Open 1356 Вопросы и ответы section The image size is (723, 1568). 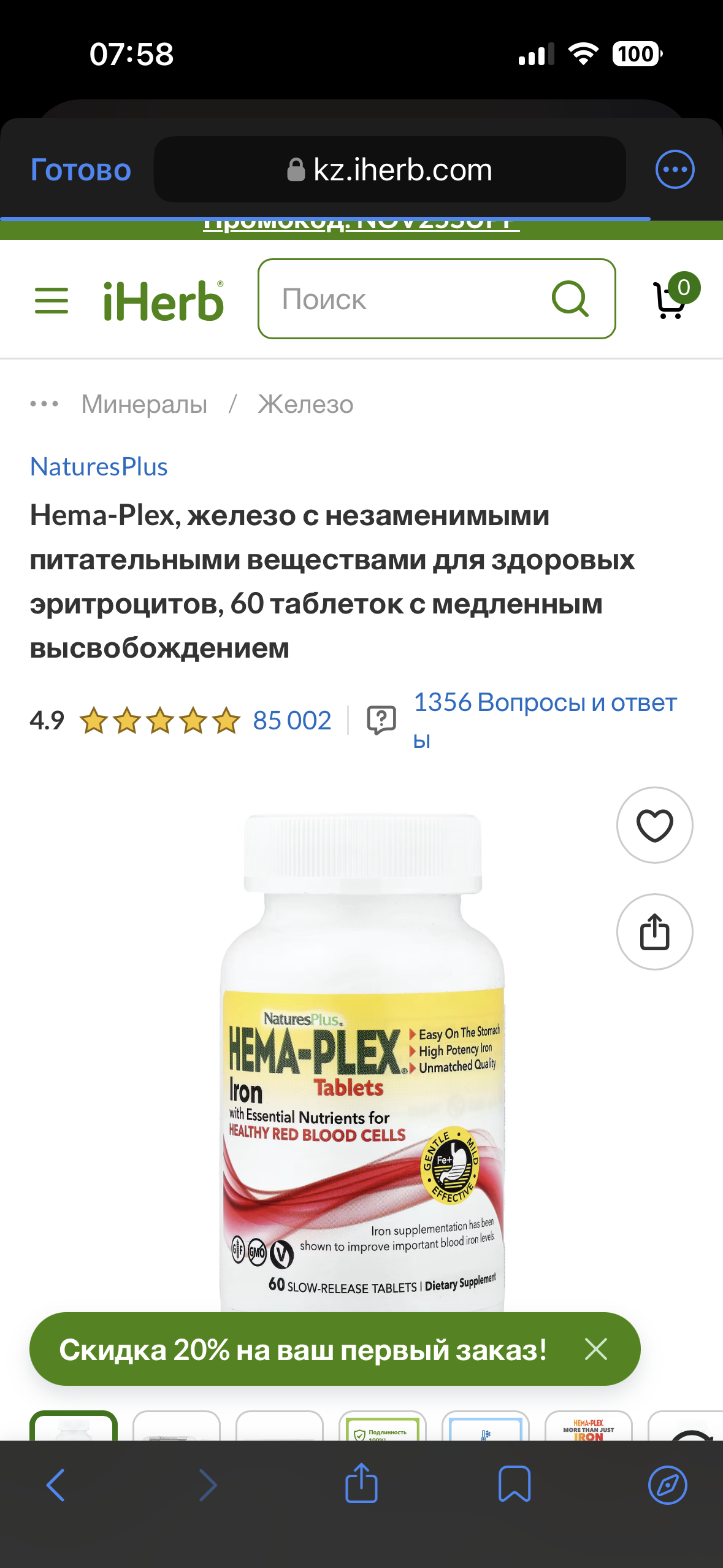(545, 703)
